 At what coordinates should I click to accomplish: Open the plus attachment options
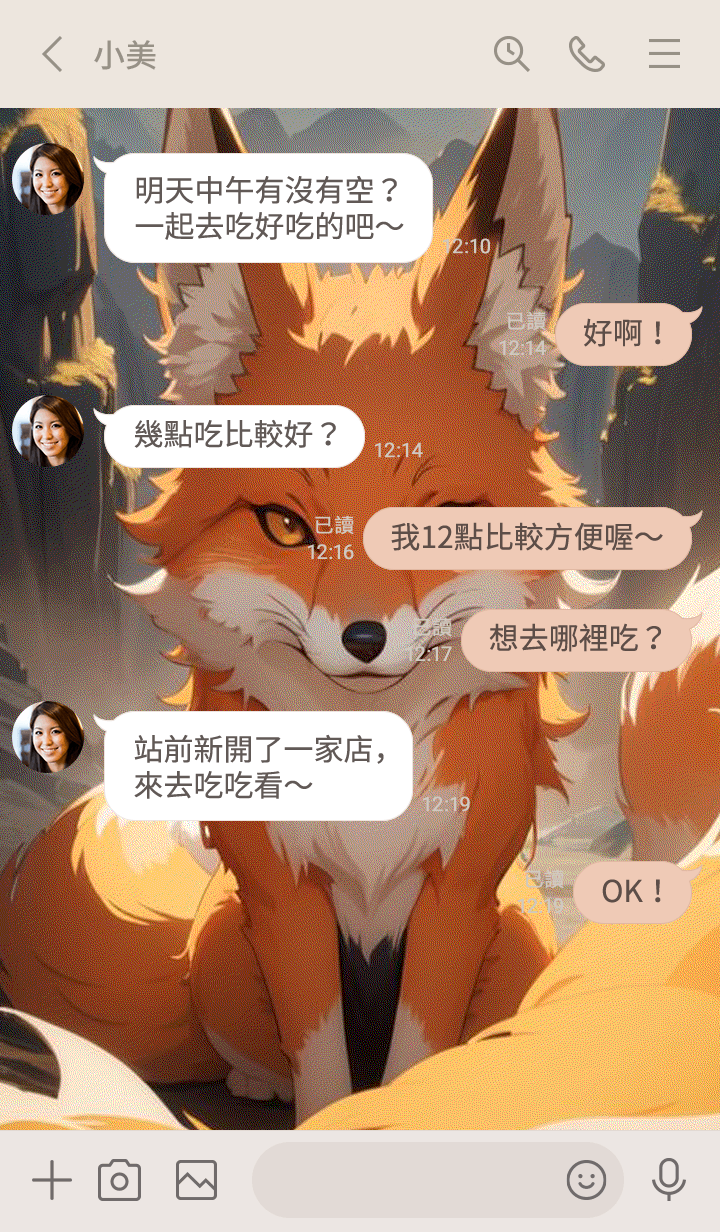click(x=52, y=1181)
